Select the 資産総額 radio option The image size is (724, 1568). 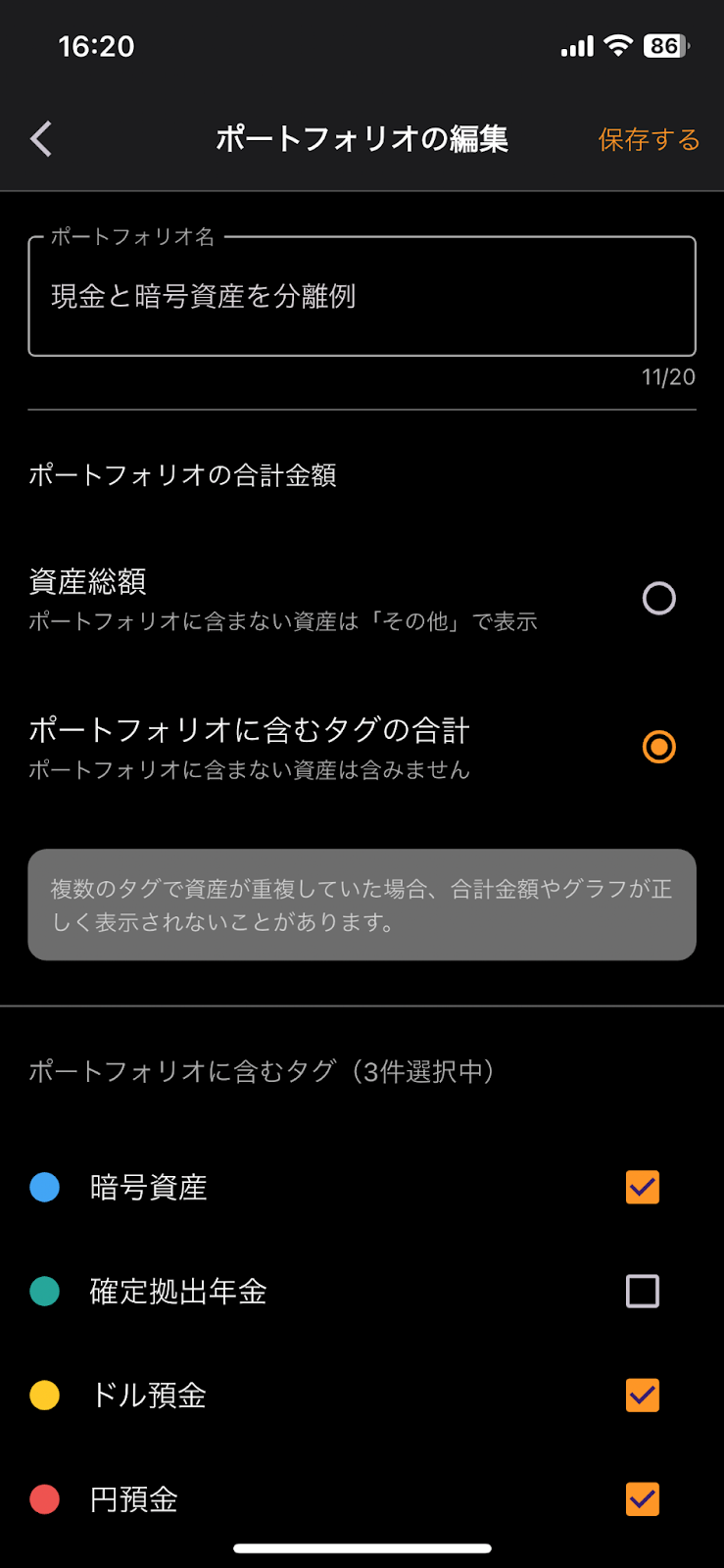[x=658, y=598]
